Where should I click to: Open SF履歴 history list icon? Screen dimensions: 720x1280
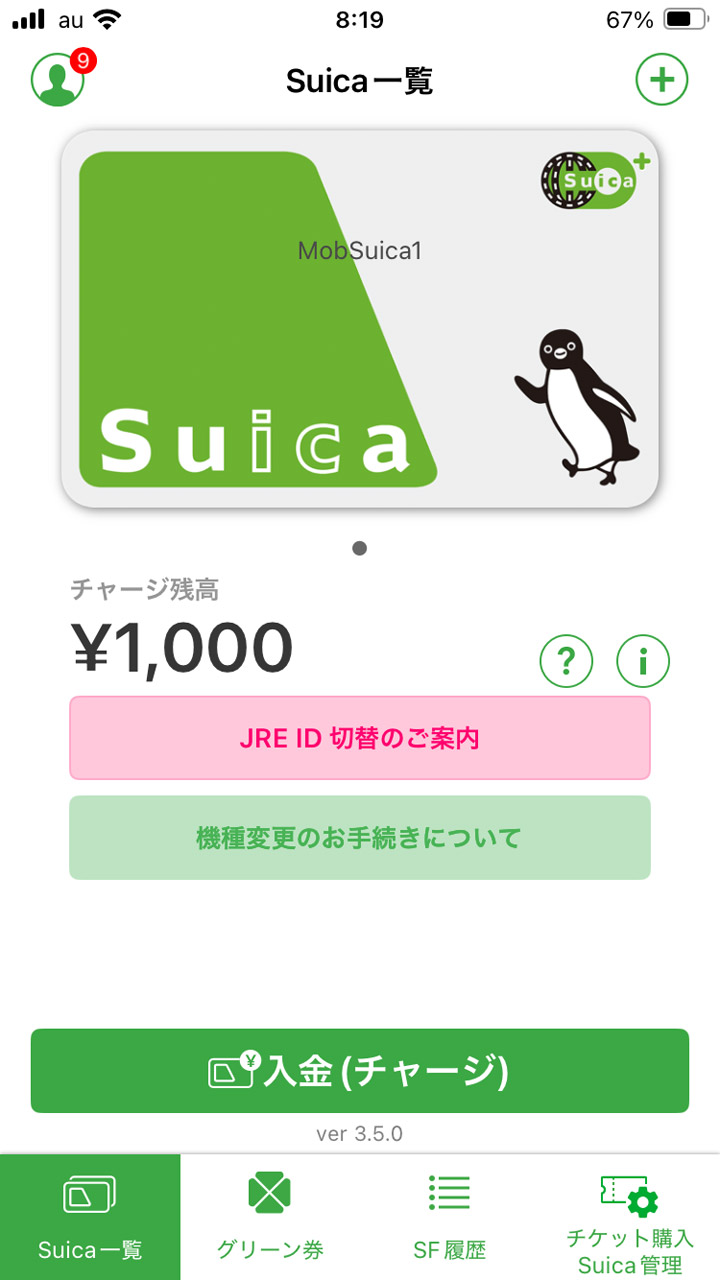(448, 1190)
